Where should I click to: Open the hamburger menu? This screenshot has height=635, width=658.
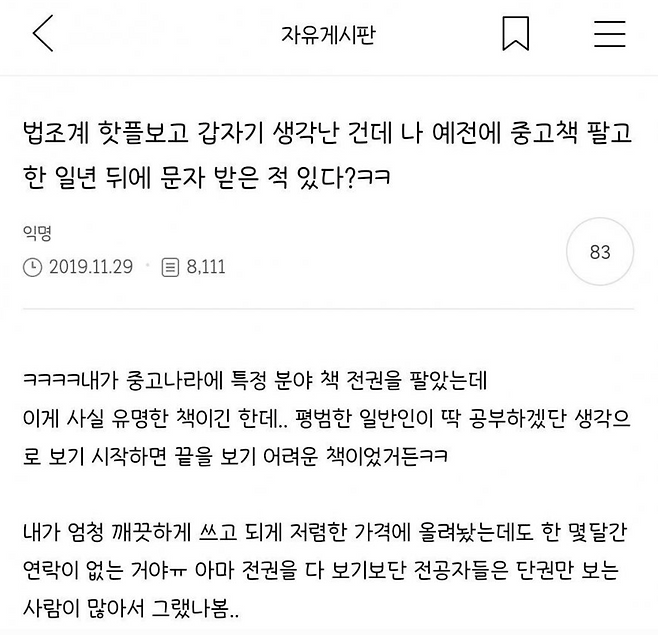609,35
